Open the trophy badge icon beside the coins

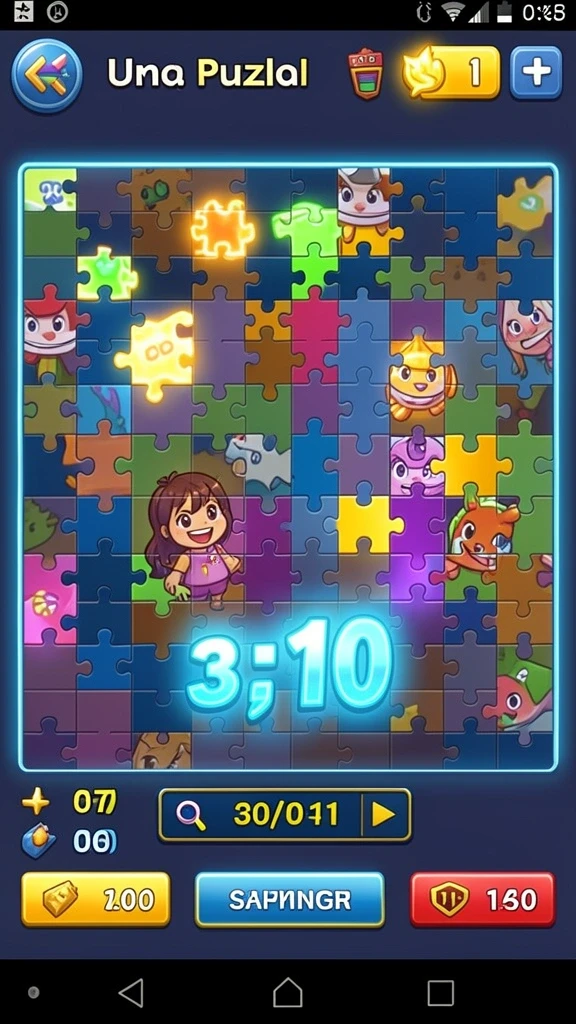(x=368, y=74)
